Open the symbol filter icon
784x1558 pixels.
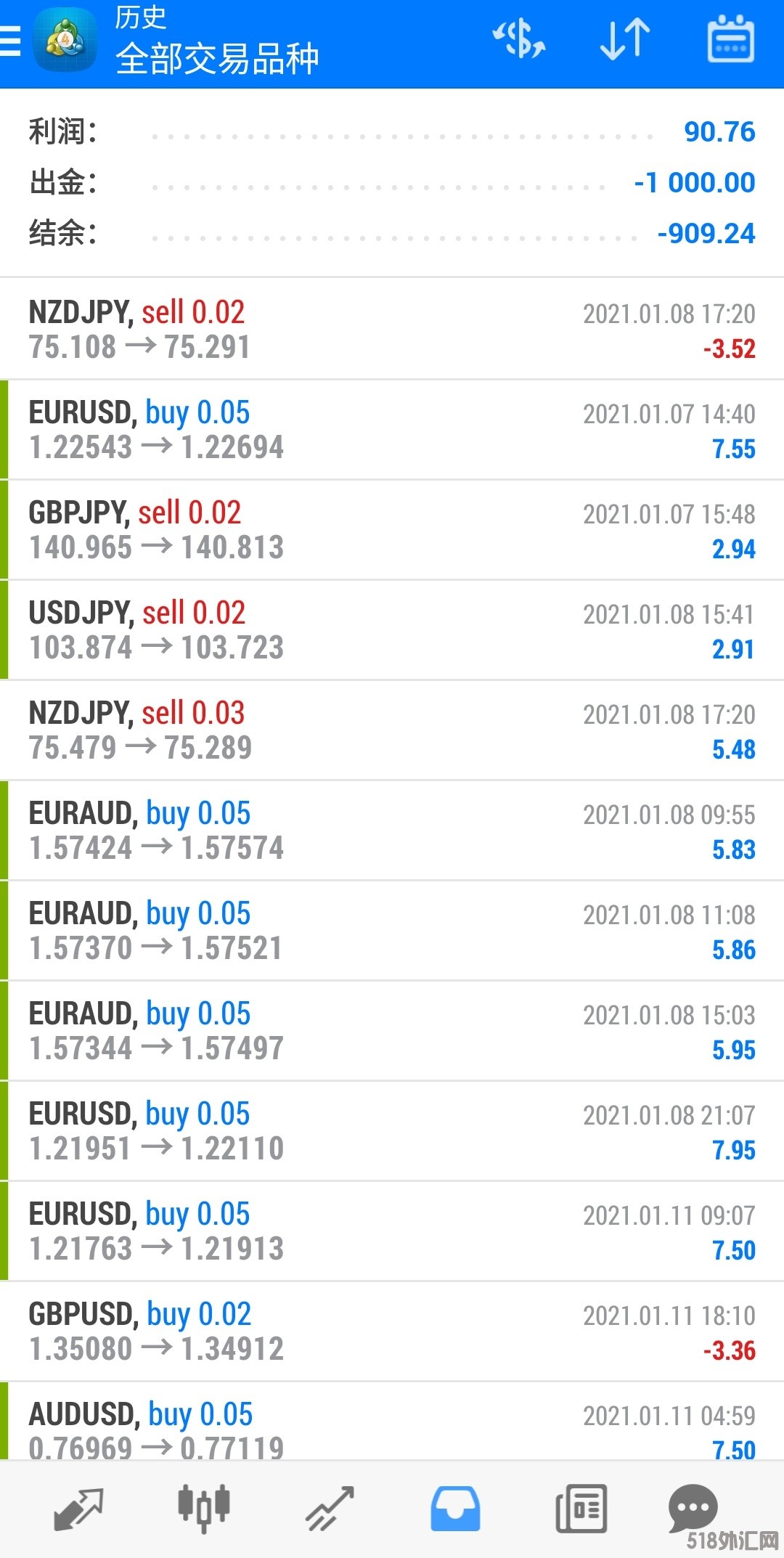(x=519, y=39)
